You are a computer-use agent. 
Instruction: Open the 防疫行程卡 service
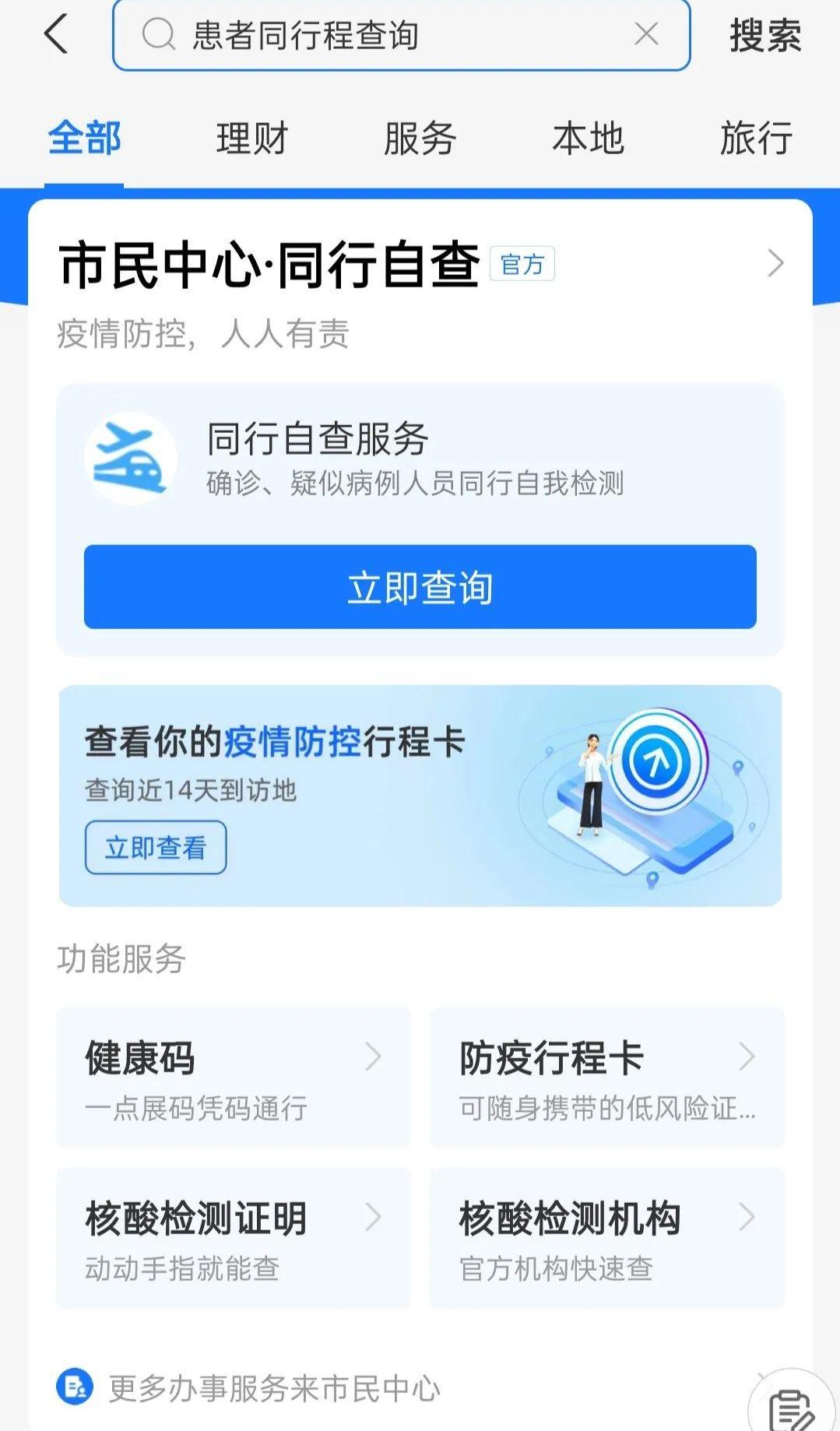pos(606,1078)
